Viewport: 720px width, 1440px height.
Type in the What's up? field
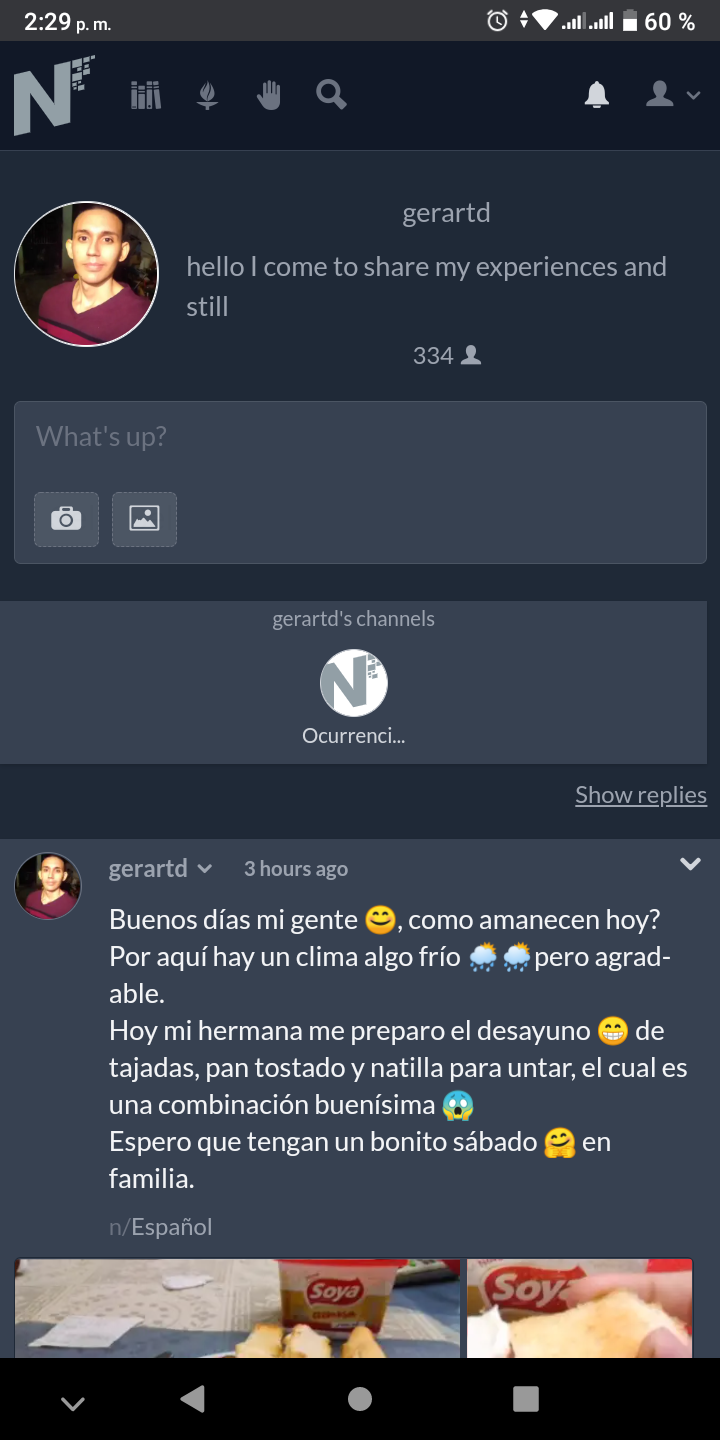click(360, 438)
